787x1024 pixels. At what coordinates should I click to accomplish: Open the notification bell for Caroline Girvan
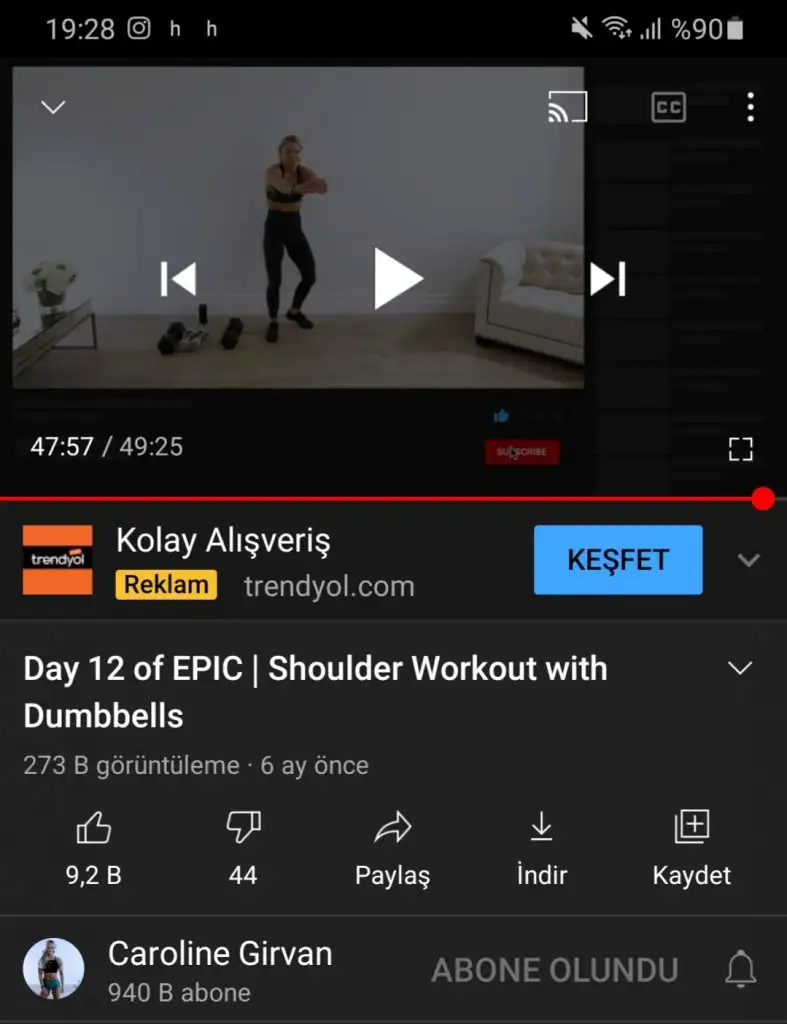pos(740,969)
